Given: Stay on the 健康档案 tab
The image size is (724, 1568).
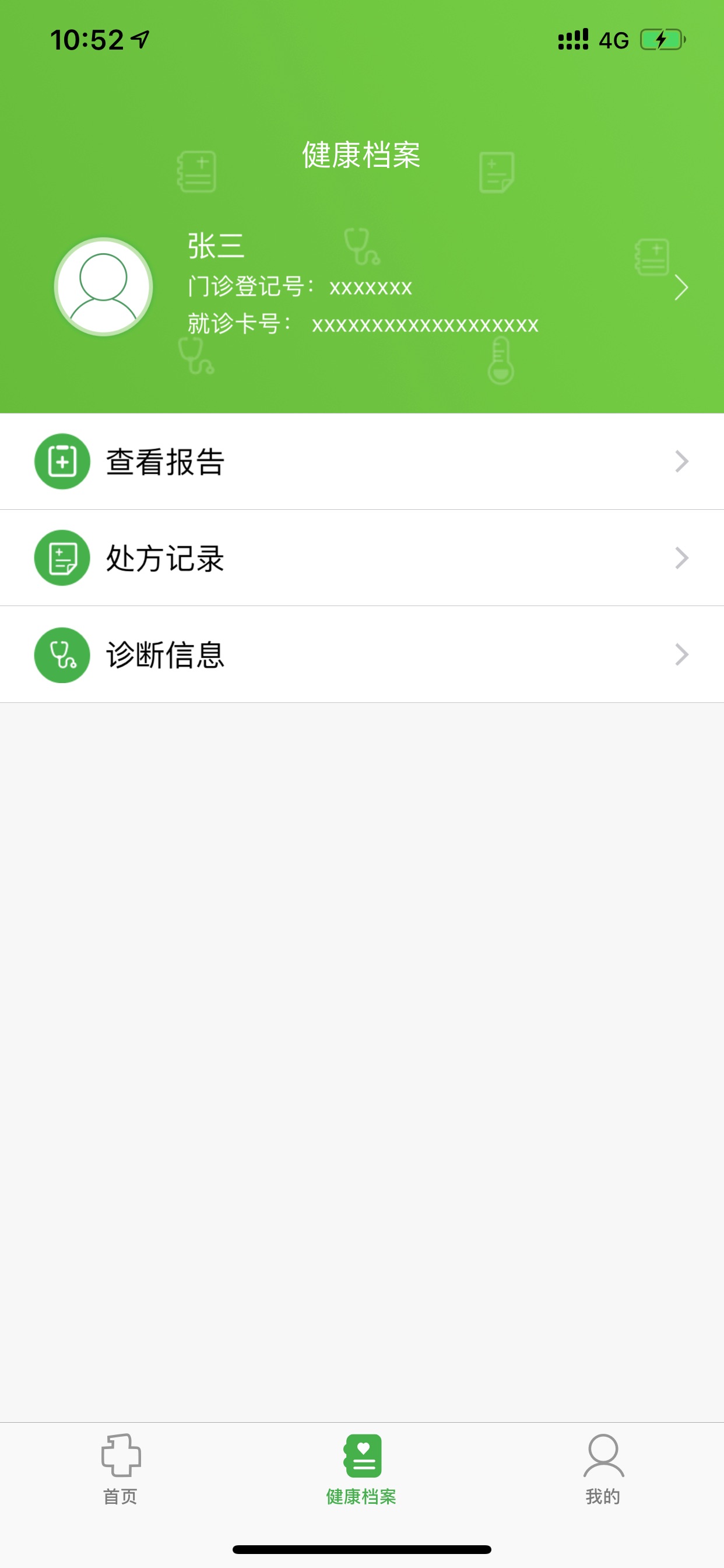Looking at the screenshot, I should tap(362, 1473).
